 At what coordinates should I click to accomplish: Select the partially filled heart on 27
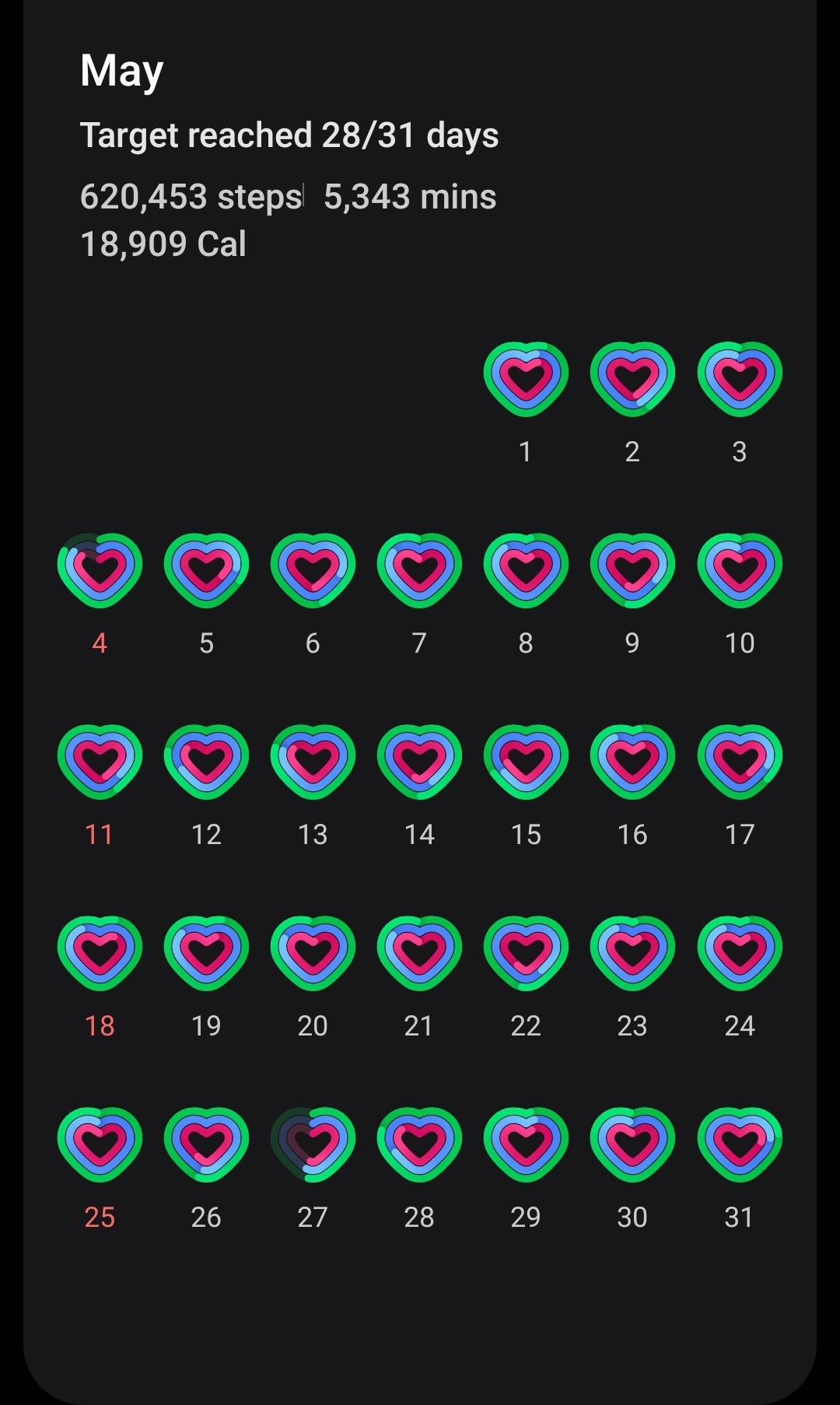[x=313, y=1144]
